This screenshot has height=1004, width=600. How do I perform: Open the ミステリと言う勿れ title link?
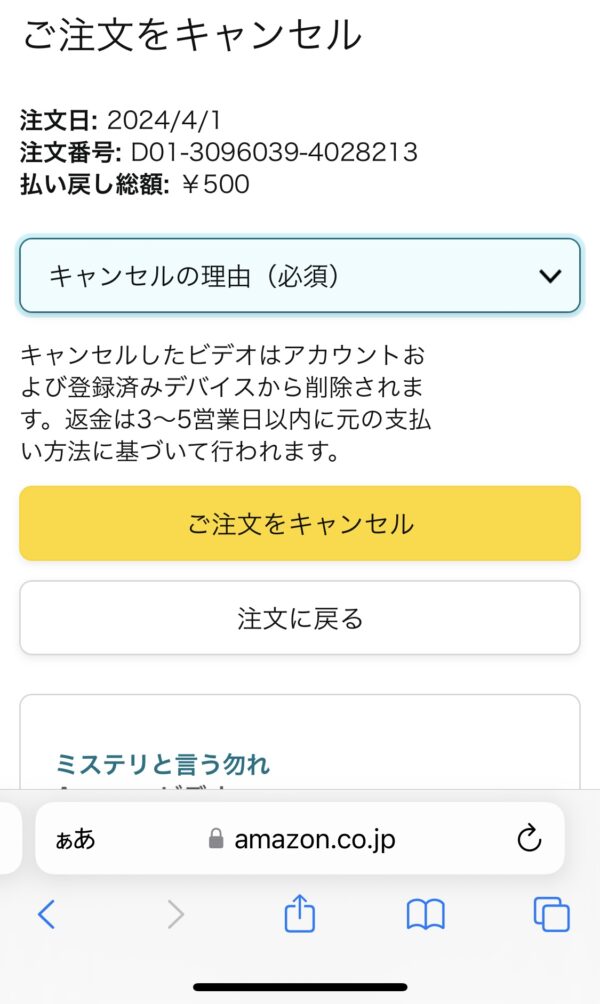pos(163,764)
